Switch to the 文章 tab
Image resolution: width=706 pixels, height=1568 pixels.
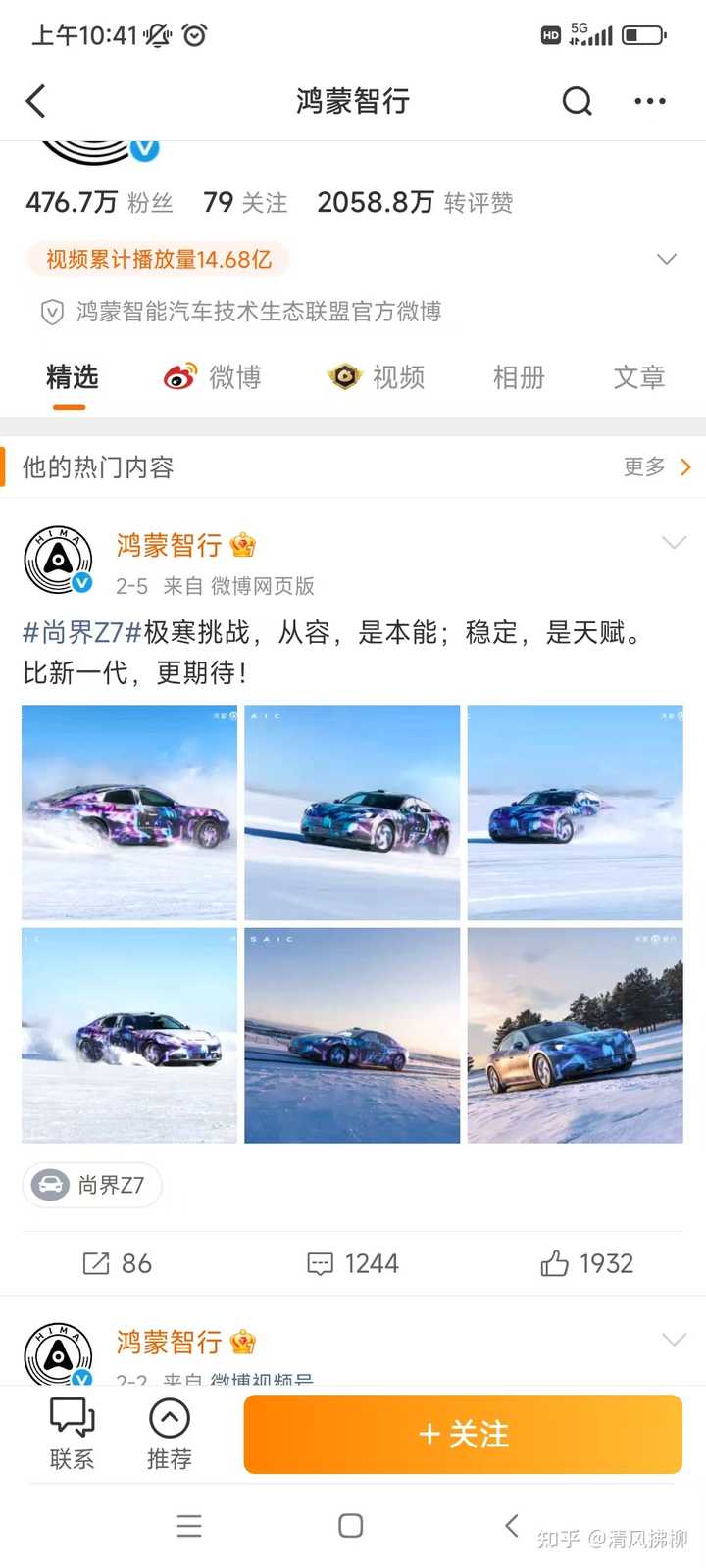pyautogui.click(x=638, y=377)
